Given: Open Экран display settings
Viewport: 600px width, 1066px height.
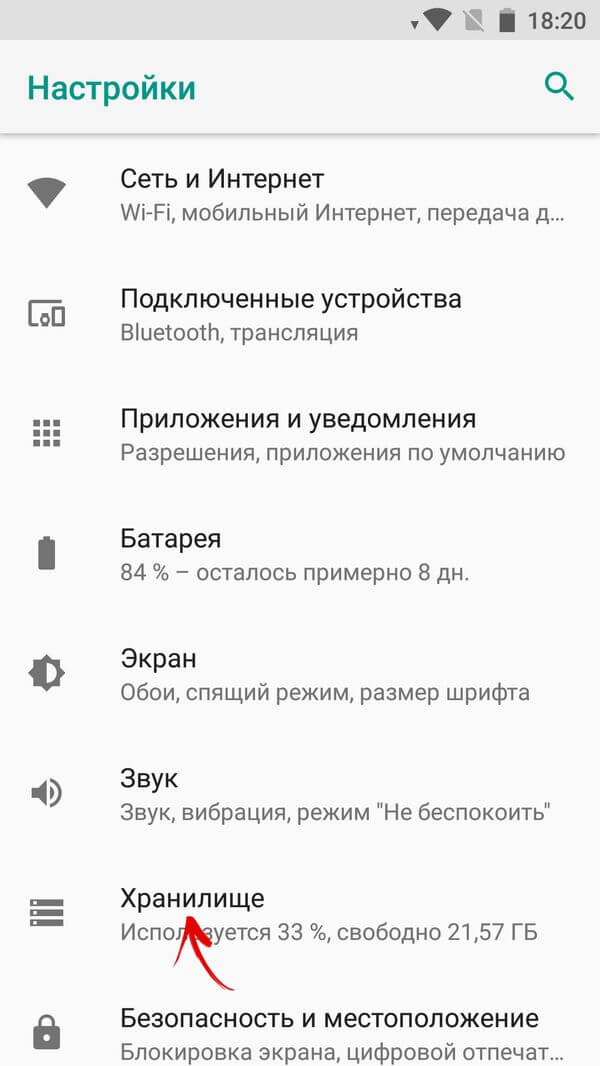Looking at the screenshot, I should (x=300, y=674).
